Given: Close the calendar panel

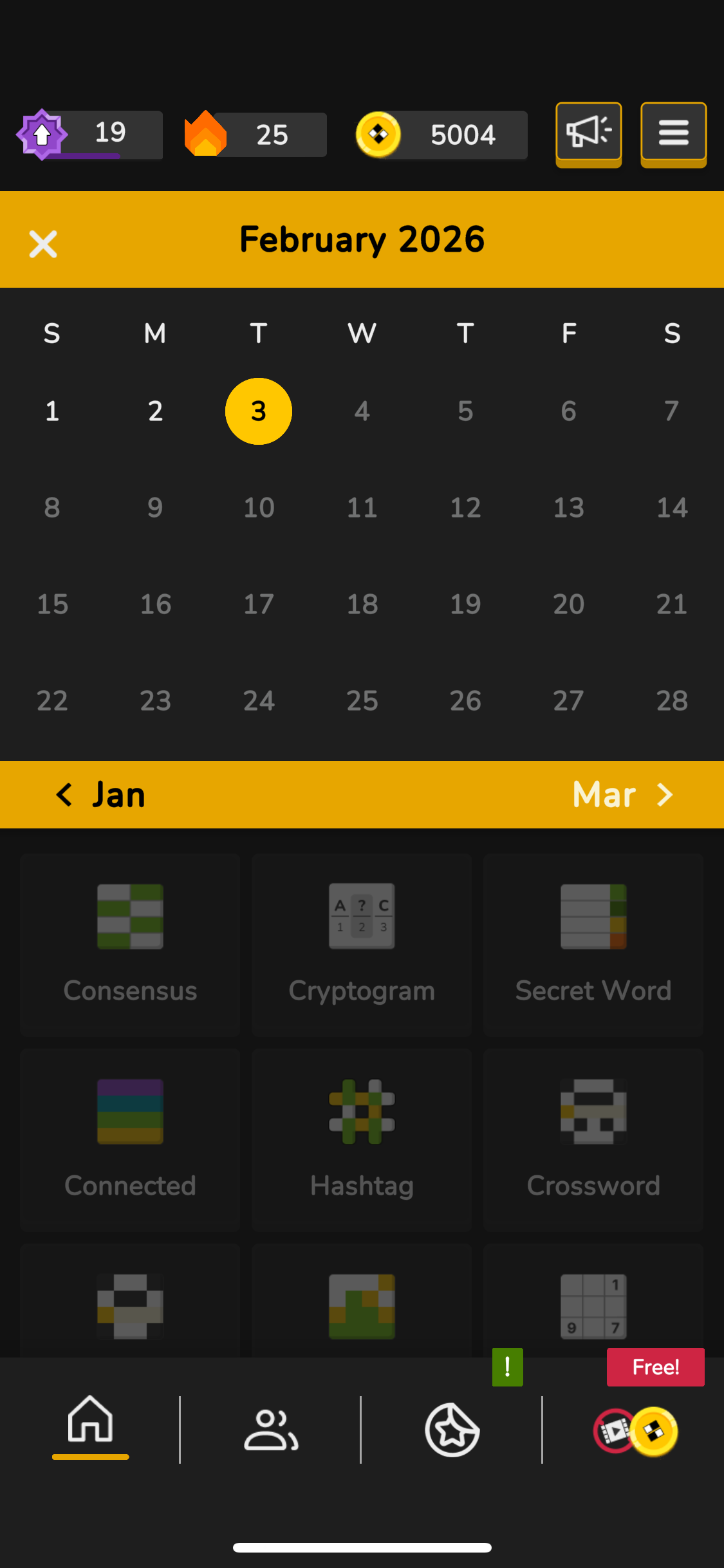Looking at the screenshot, I should 43,243.
